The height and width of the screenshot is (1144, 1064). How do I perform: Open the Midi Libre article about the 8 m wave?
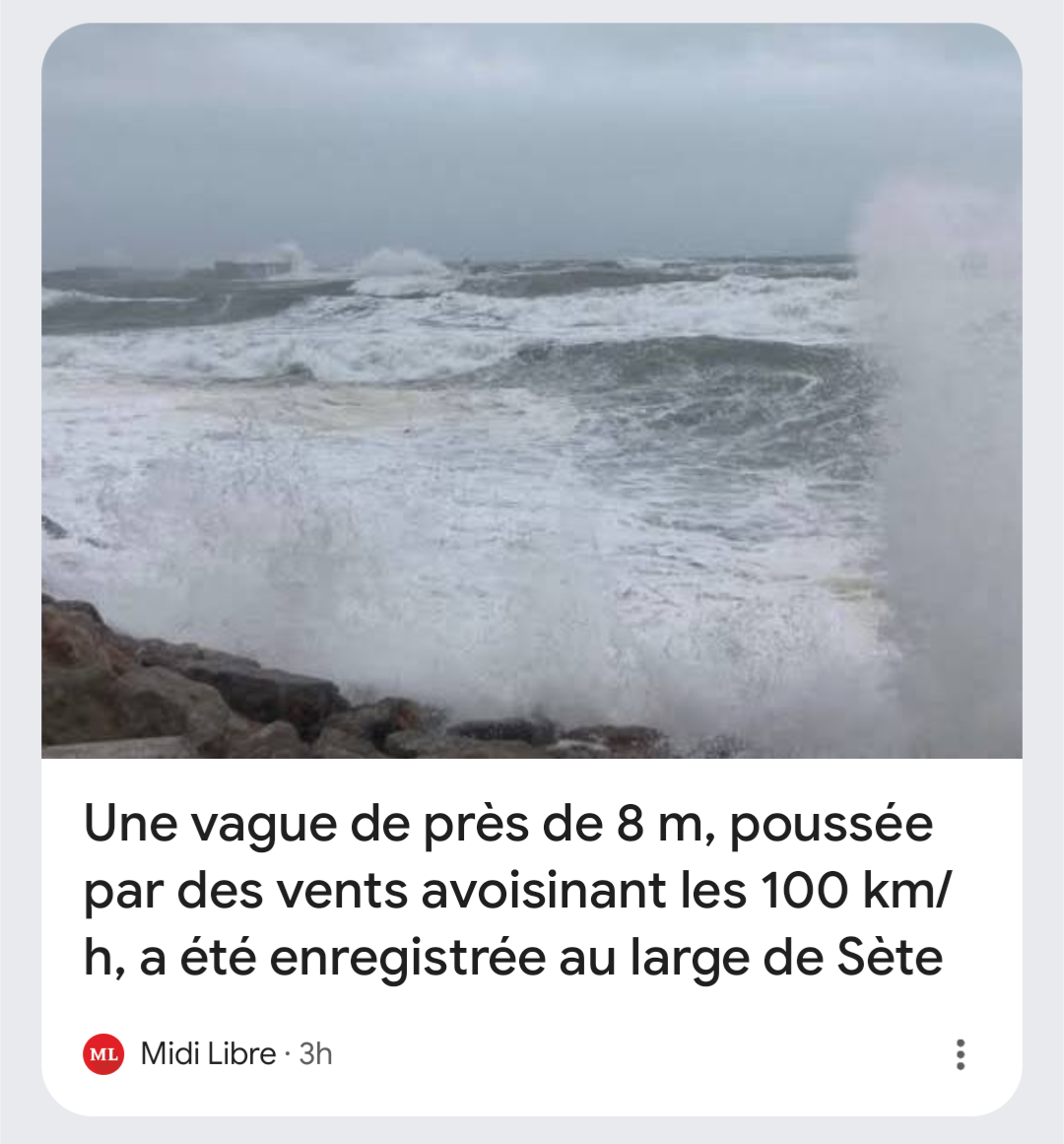point(514,890)
